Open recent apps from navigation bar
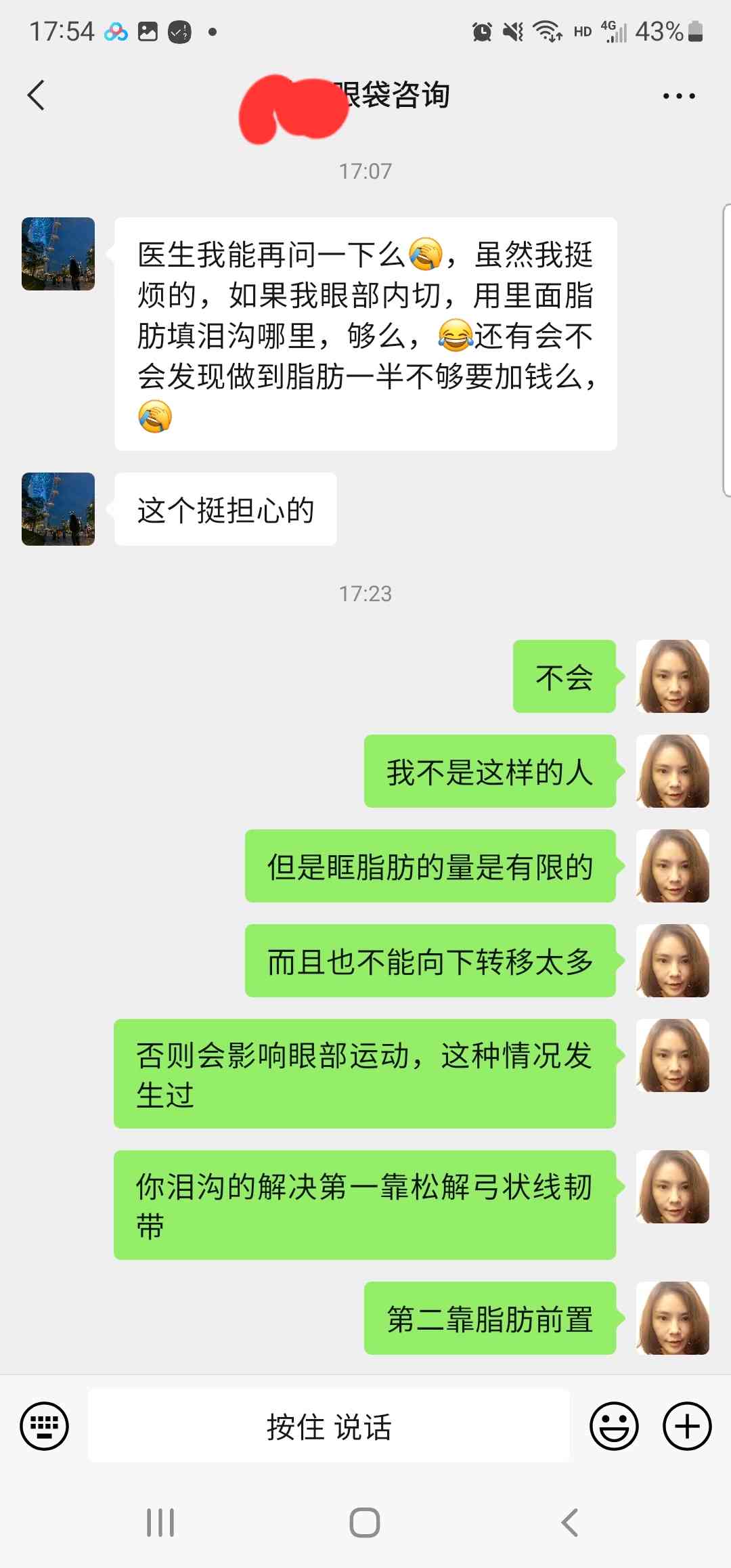The height and width of the screenshot is (1568, 731). (x=160, y=1523)
